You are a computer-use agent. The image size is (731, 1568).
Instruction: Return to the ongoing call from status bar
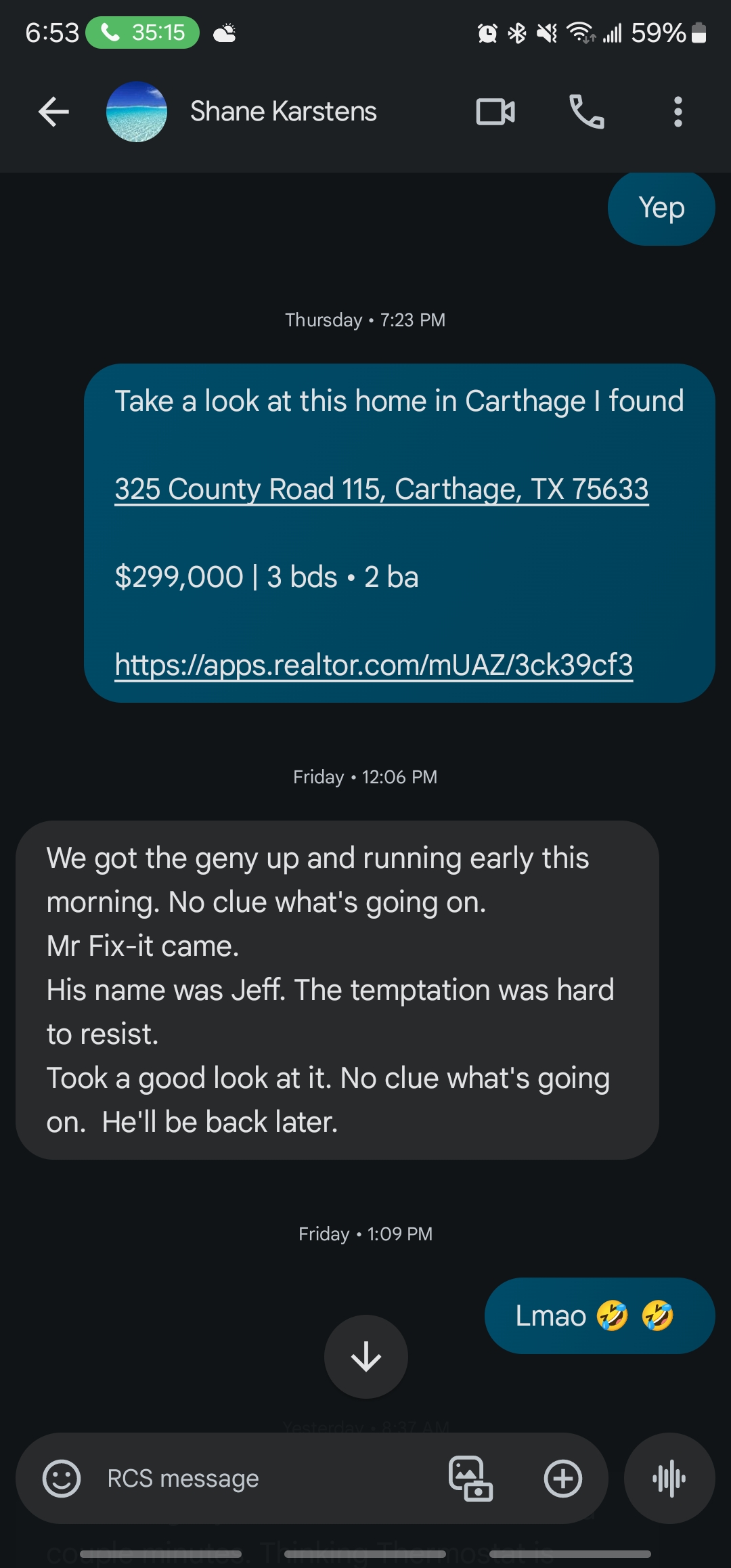tap(143, 32)
